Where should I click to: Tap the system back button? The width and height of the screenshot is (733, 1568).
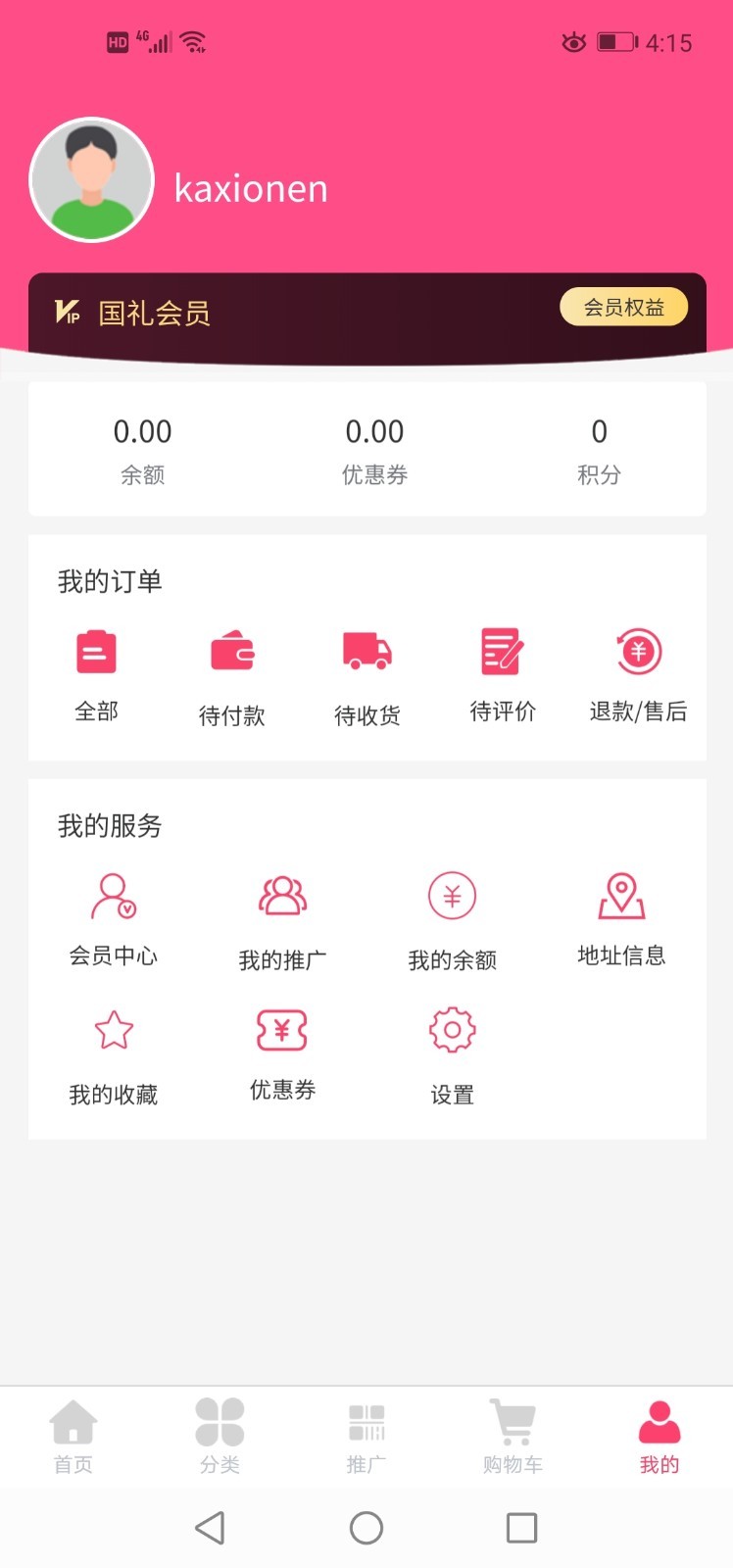coord(210,1527)
